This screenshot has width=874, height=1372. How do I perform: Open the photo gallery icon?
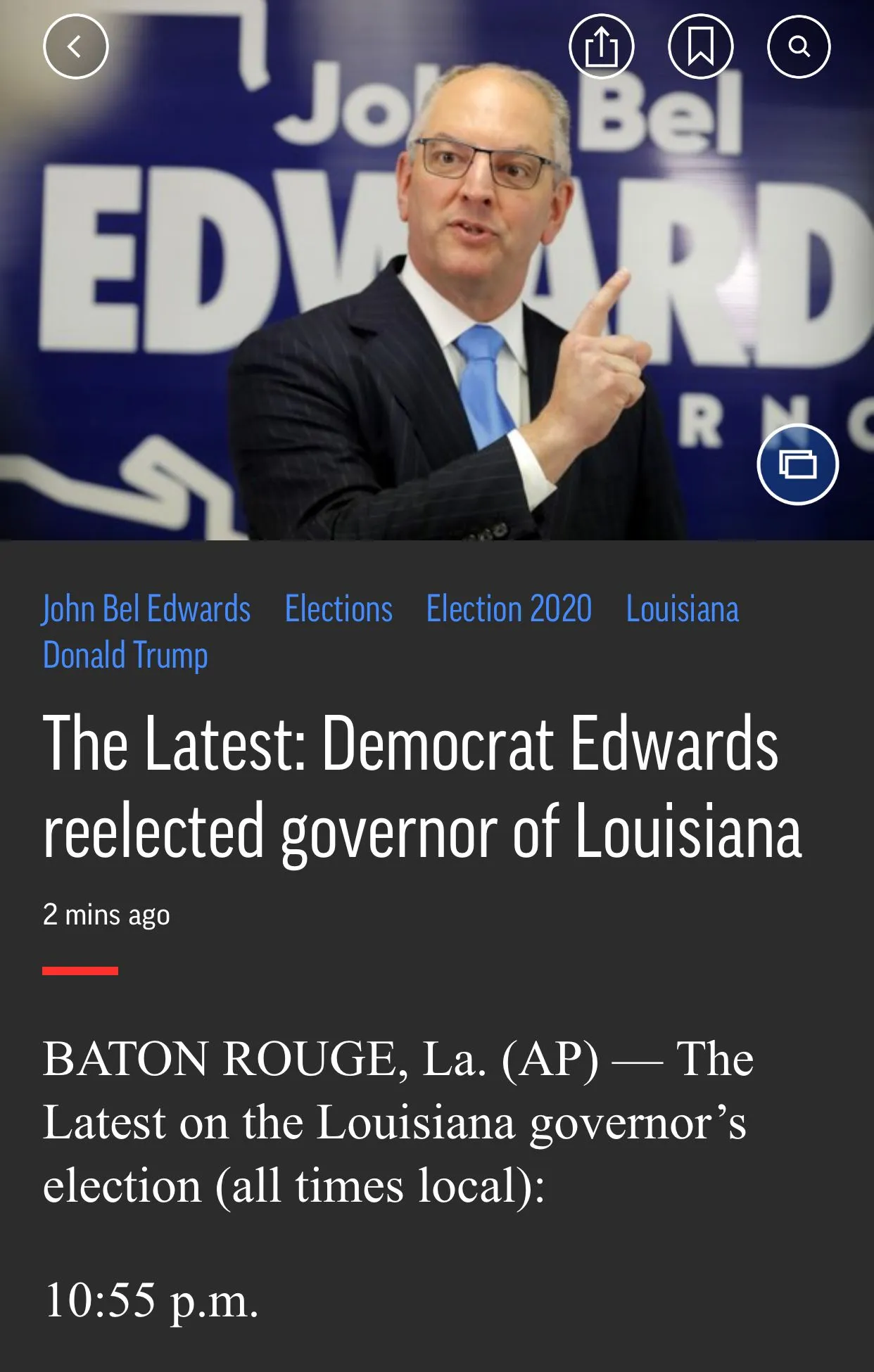coord(797,464)
